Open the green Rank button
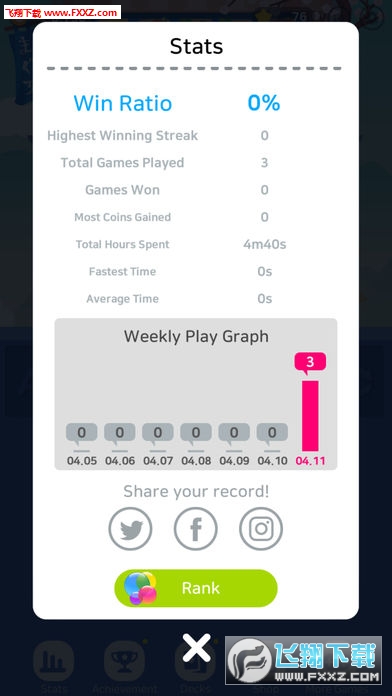 click(196, 588)
